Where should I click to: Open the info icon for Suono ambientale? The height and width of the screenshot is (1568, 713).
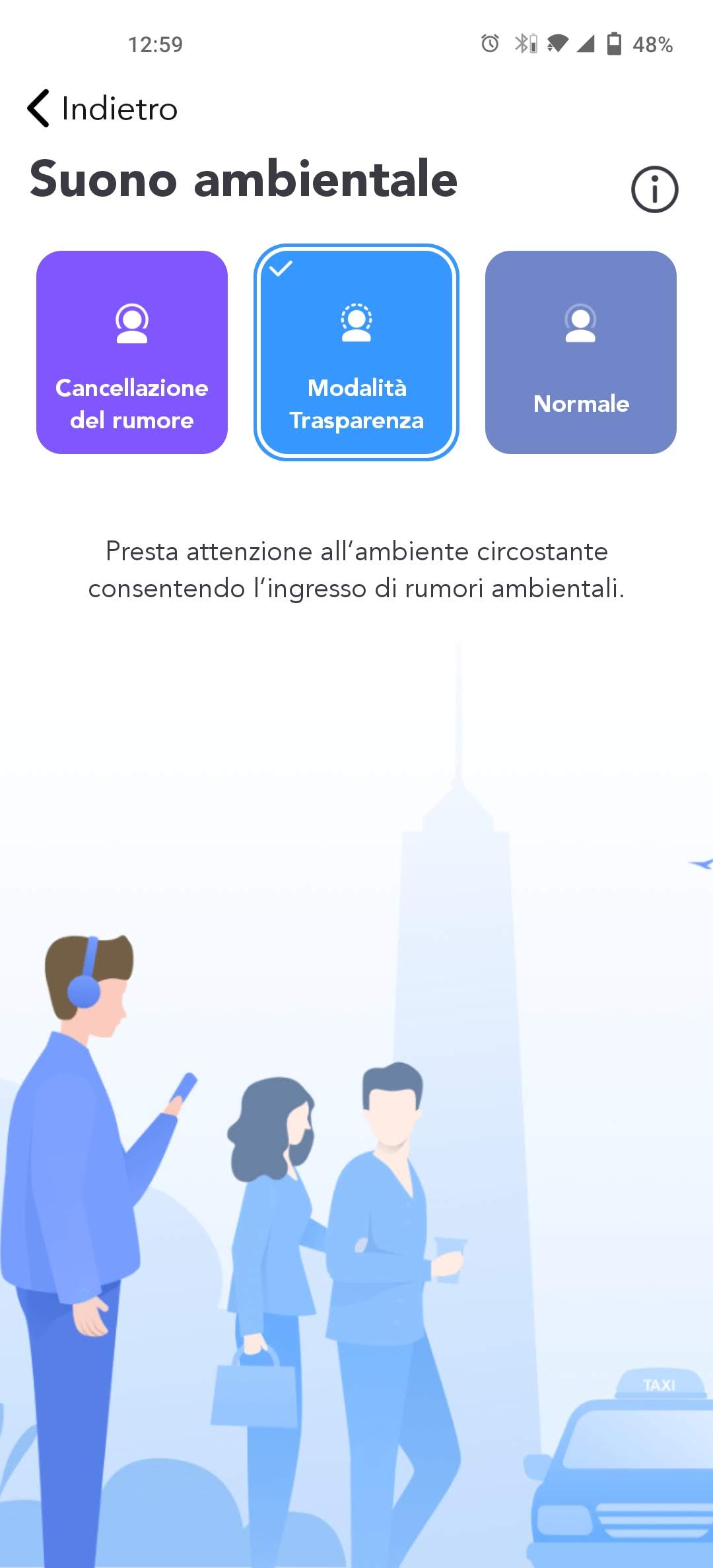click(x=654, y=189)
